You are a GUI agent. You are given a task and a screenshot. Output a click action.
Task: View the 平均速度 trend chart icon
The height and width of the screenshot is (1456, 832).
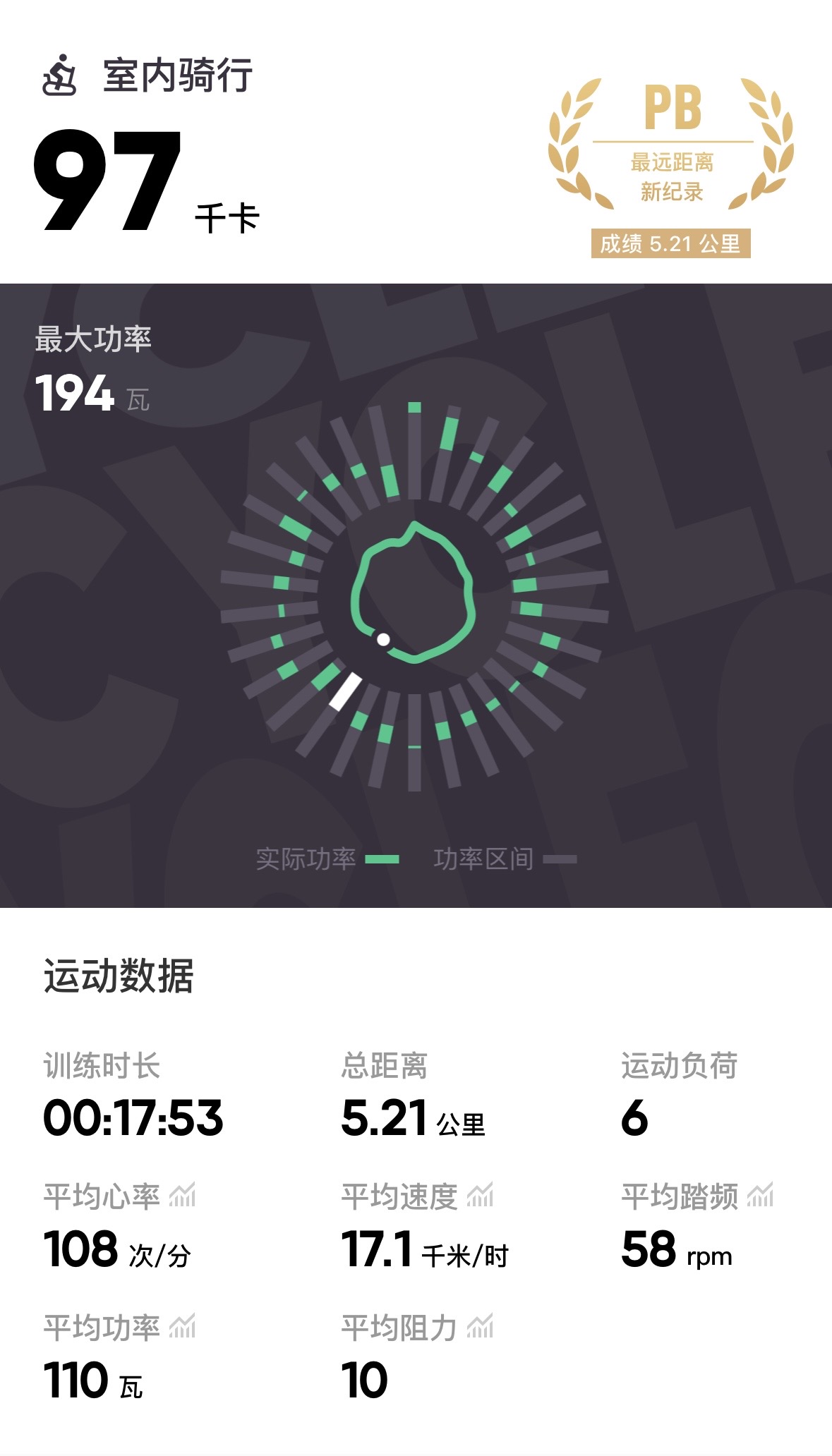480,1195
